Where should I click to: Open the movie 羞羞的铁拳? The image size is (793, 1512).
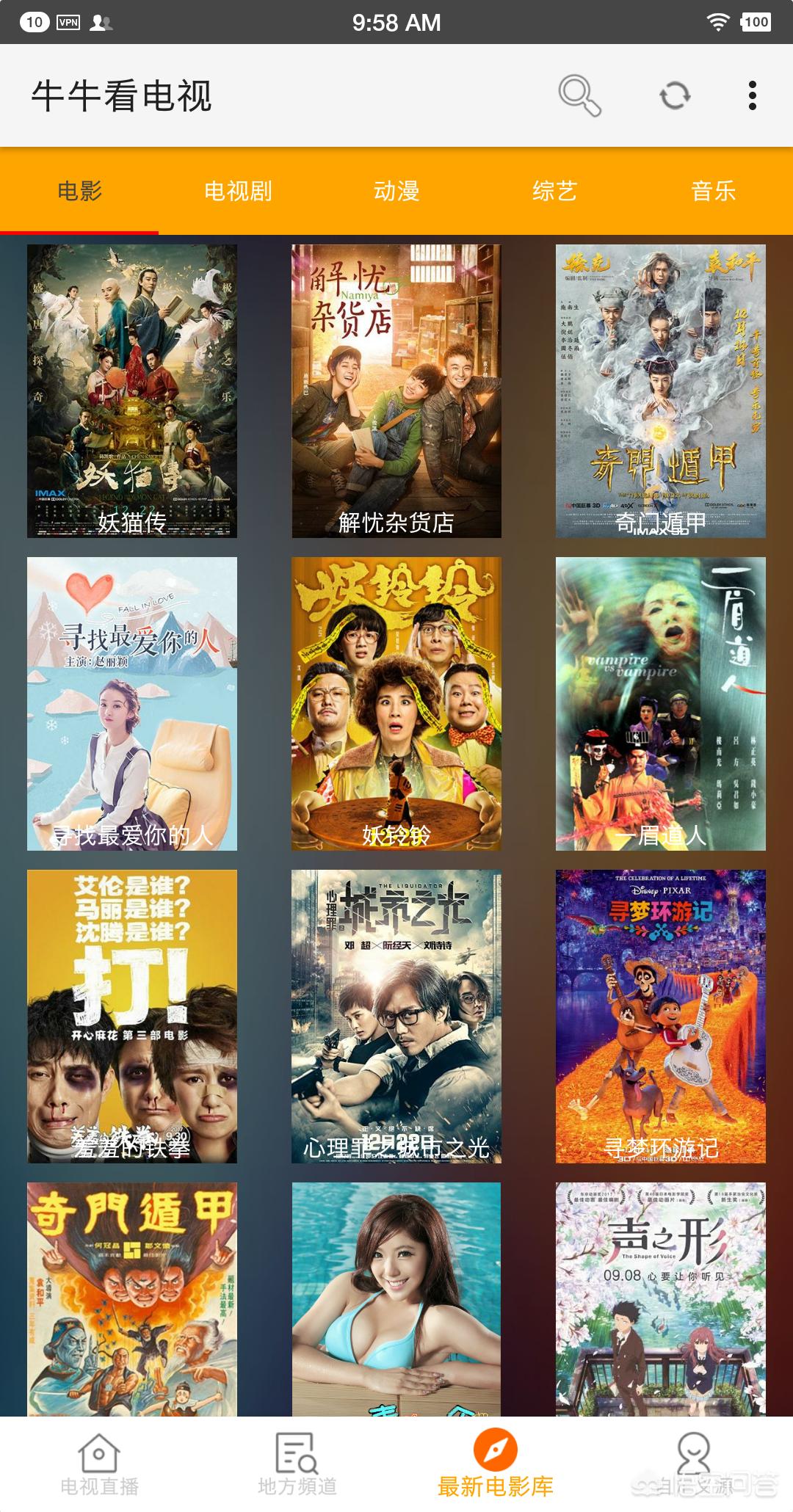132,1017
